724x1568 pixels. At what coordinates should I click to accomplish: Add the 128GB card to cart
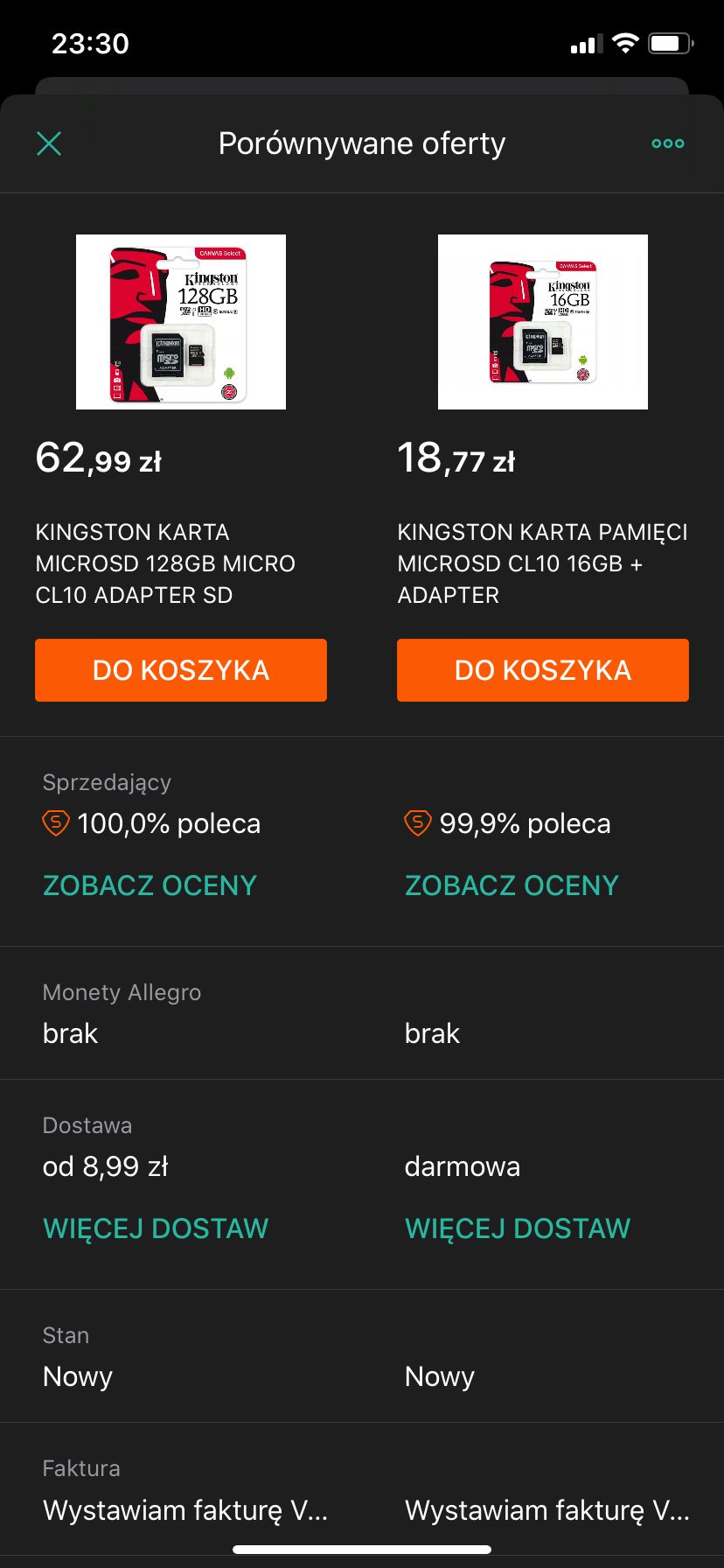181,670
